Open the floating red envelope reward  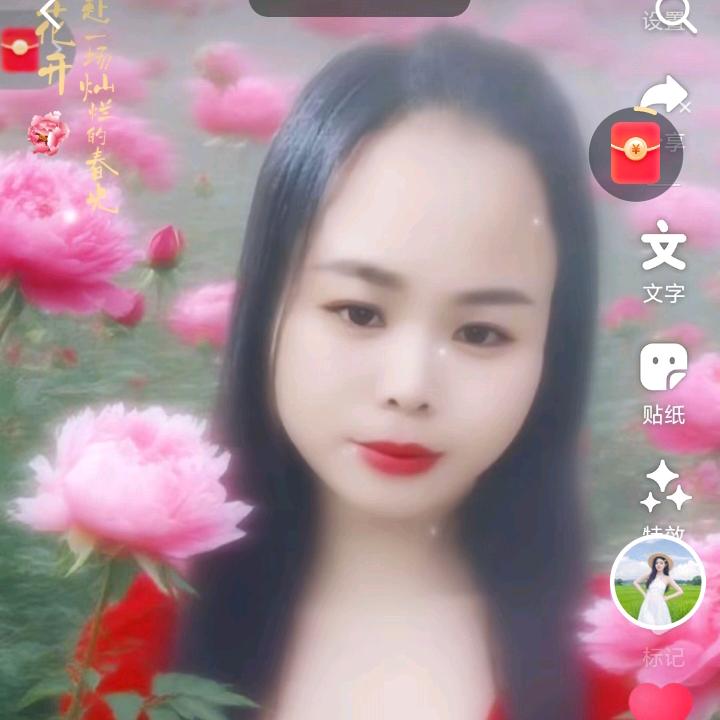[636, 153]
